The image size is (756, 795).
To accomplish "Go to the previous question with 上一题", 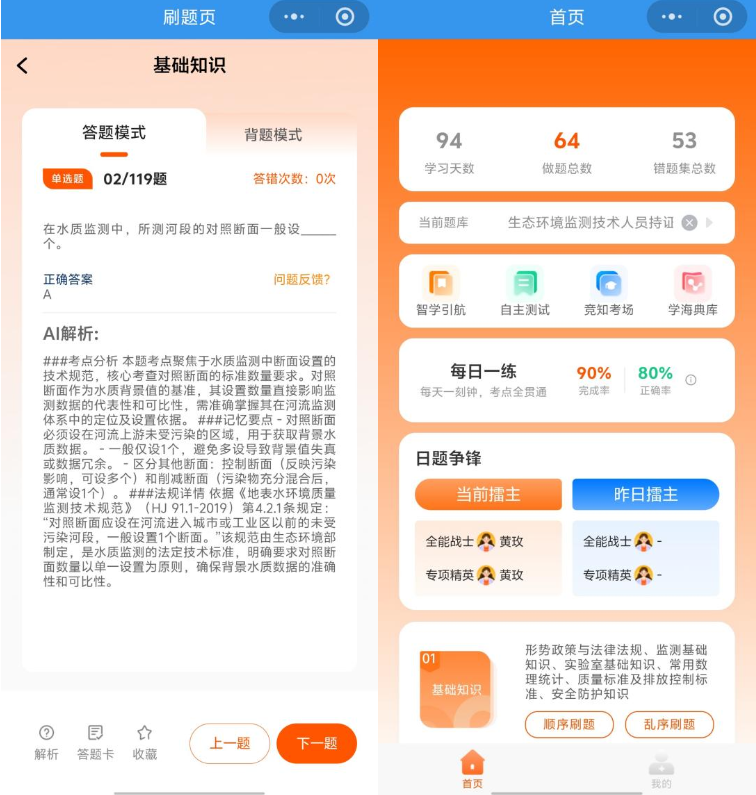I will point(230,743).
